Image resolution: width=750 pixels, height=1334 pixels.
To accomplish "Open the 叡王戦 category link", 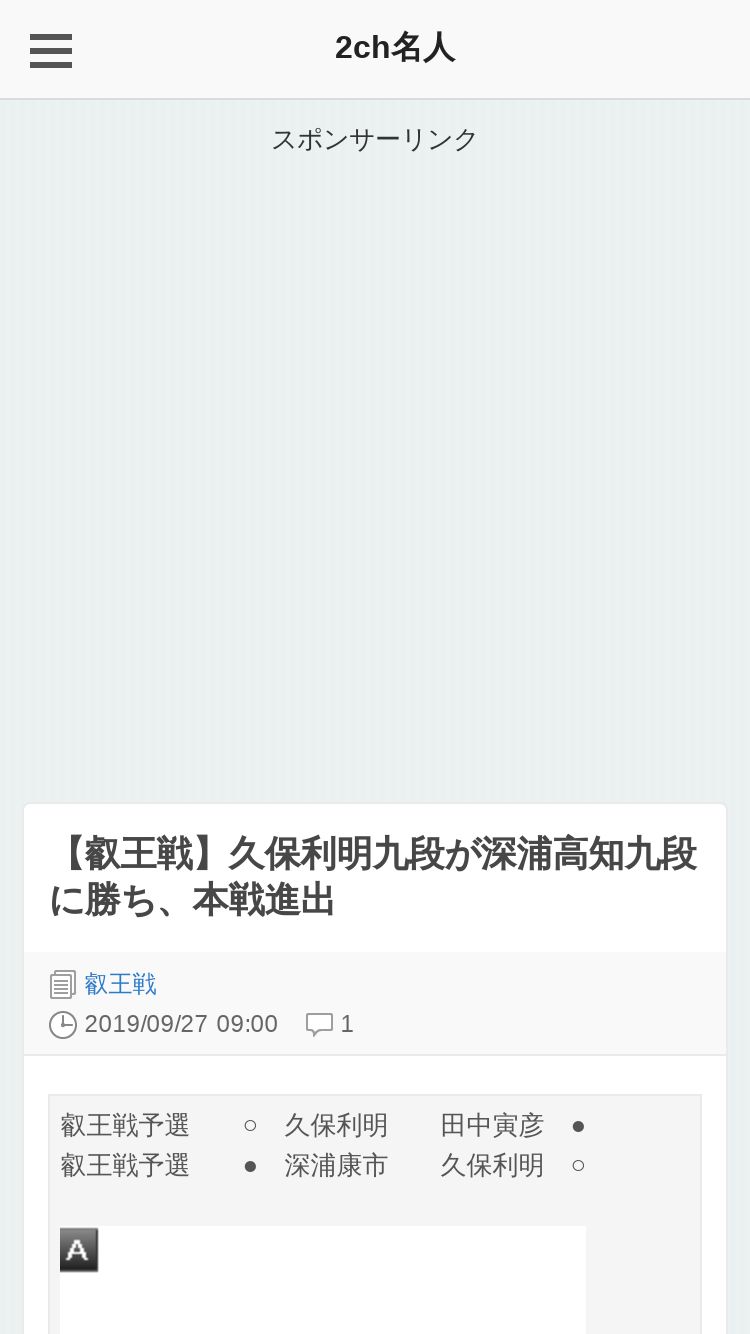I will click(120, 984).
